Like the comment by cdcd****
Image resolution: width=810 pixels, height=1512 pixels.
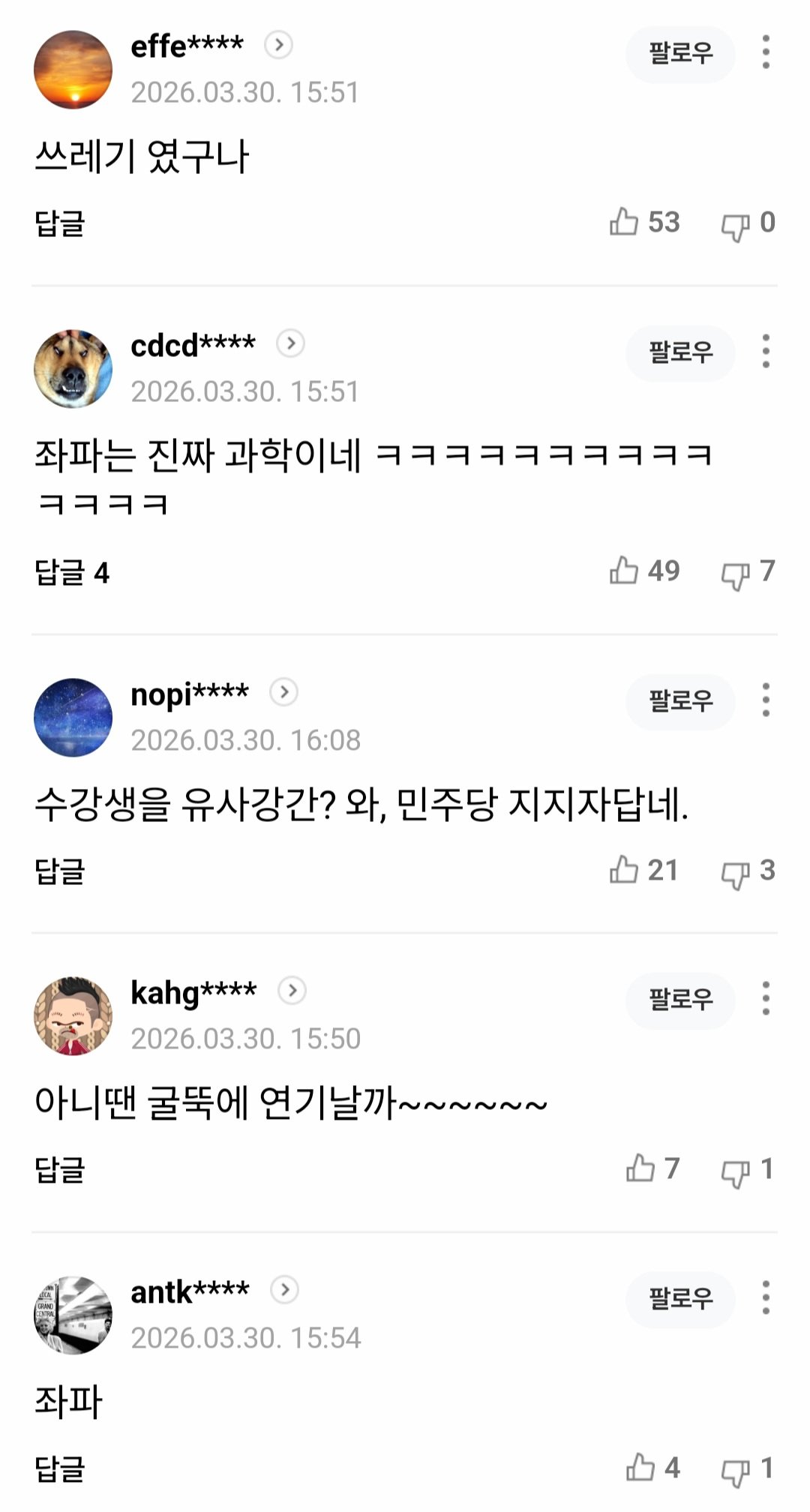(x=624, y=571)
